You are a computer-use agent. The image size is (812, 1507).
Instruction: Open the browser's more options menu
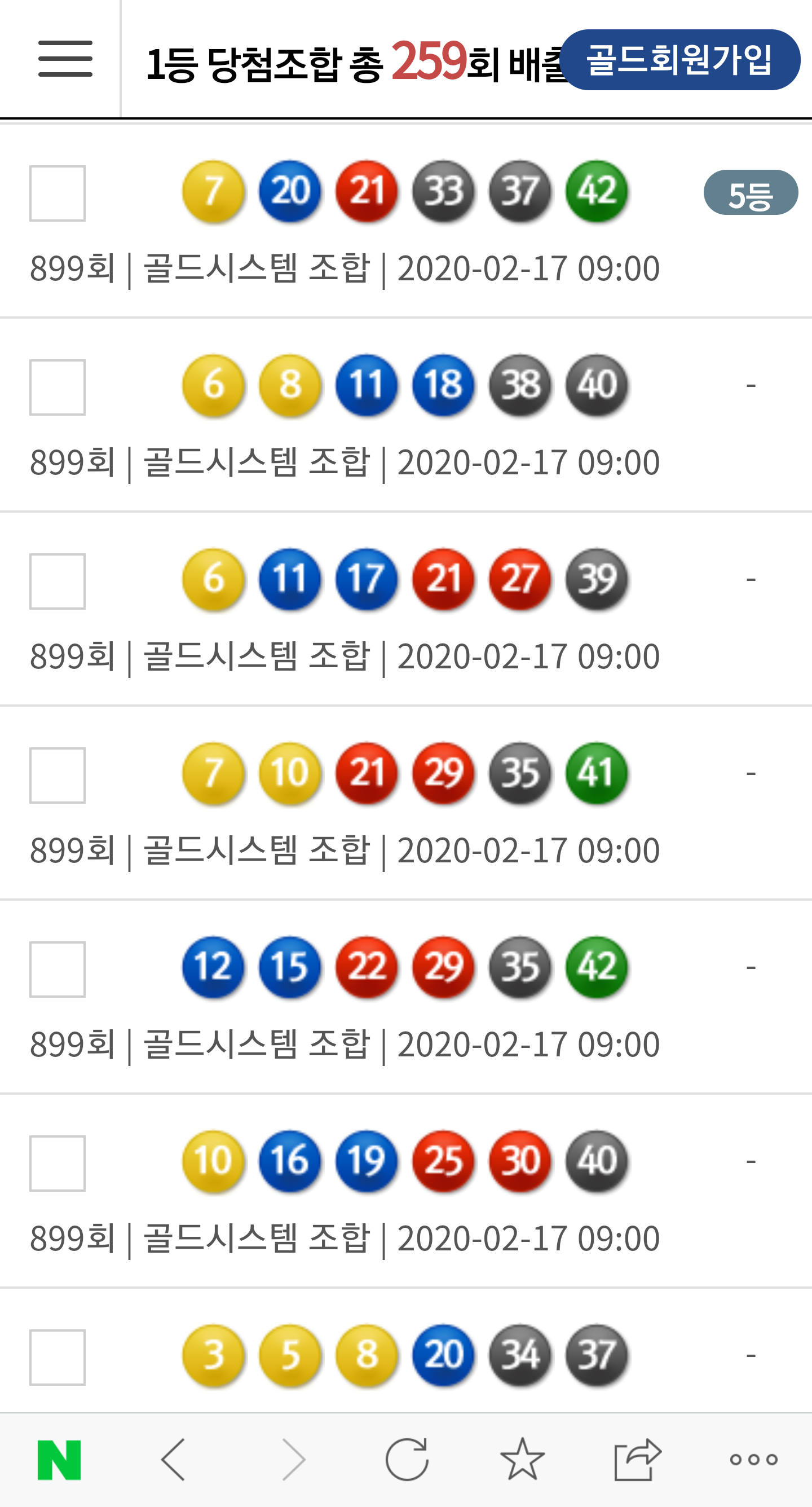753,1460
